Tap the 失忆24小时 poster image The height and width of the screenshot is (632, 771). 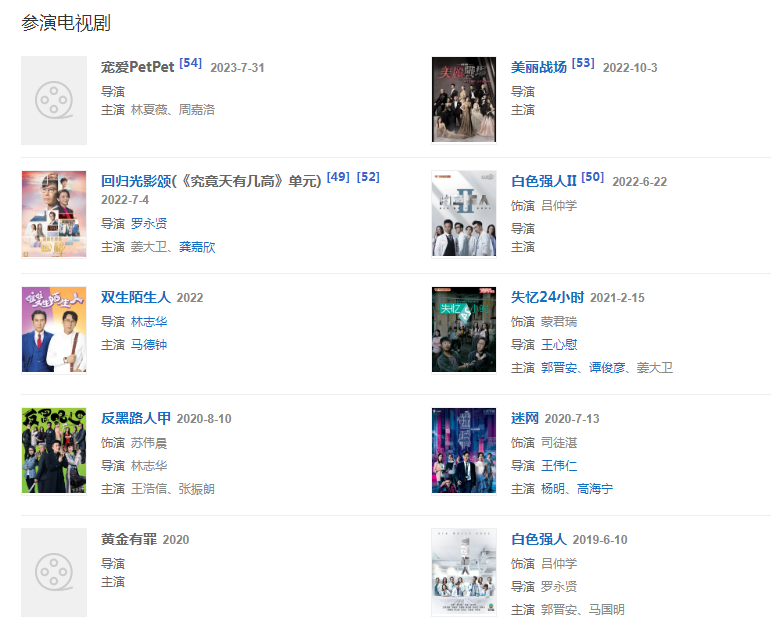click(x=464, y=330)
